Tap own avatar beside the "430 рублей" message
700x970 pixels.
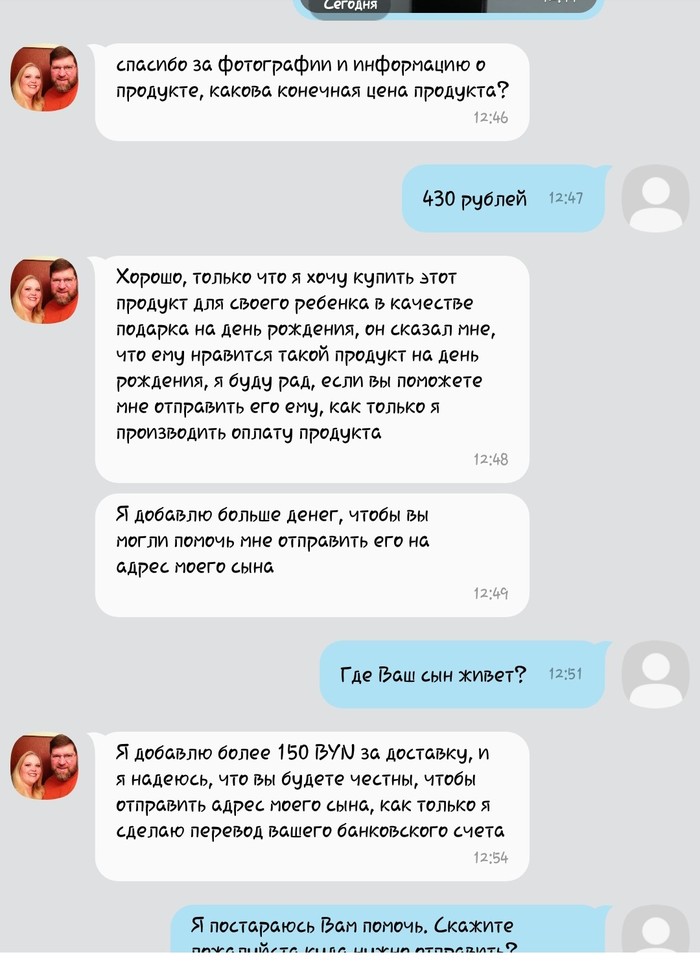[x=655, y=199]
